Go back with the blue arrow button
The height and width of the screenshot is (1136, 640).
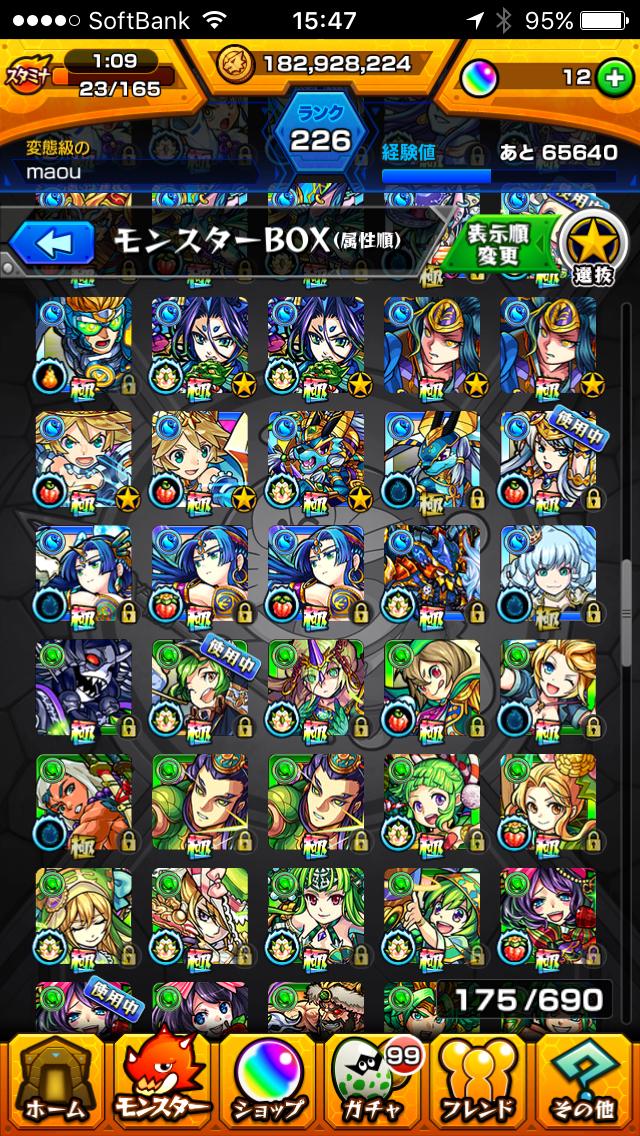[51, 243]
